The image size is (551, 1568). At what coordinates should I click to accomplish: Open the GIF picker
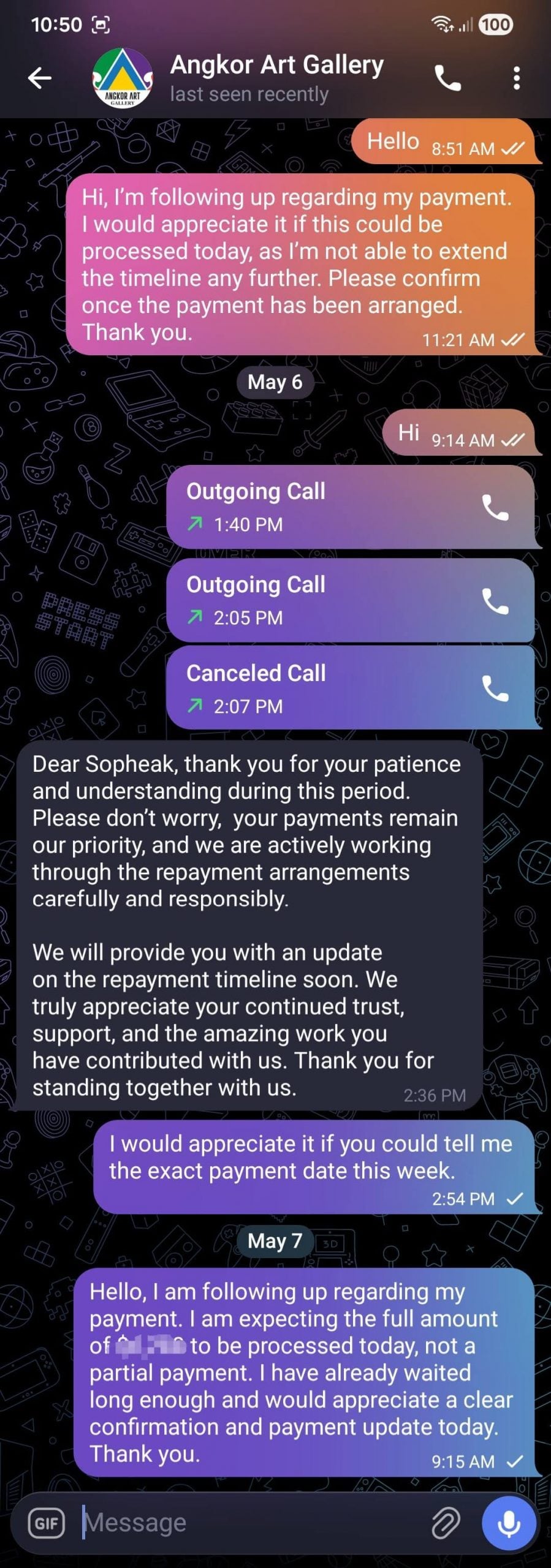(47, 1523)
